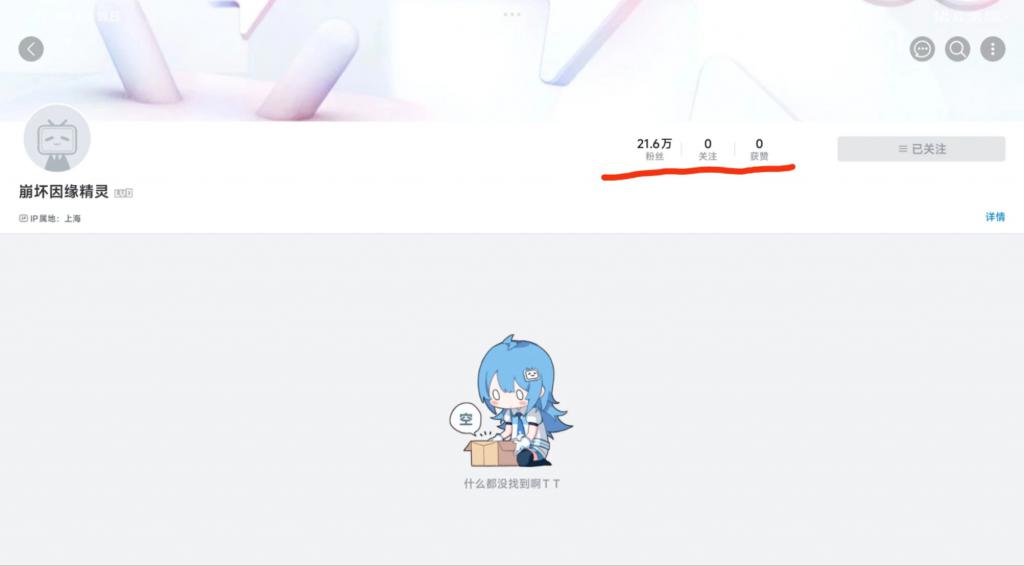1024x566 pixels.
Task: View the 21.6万 粉丝 followers list
Action: (x=654, y=149)
